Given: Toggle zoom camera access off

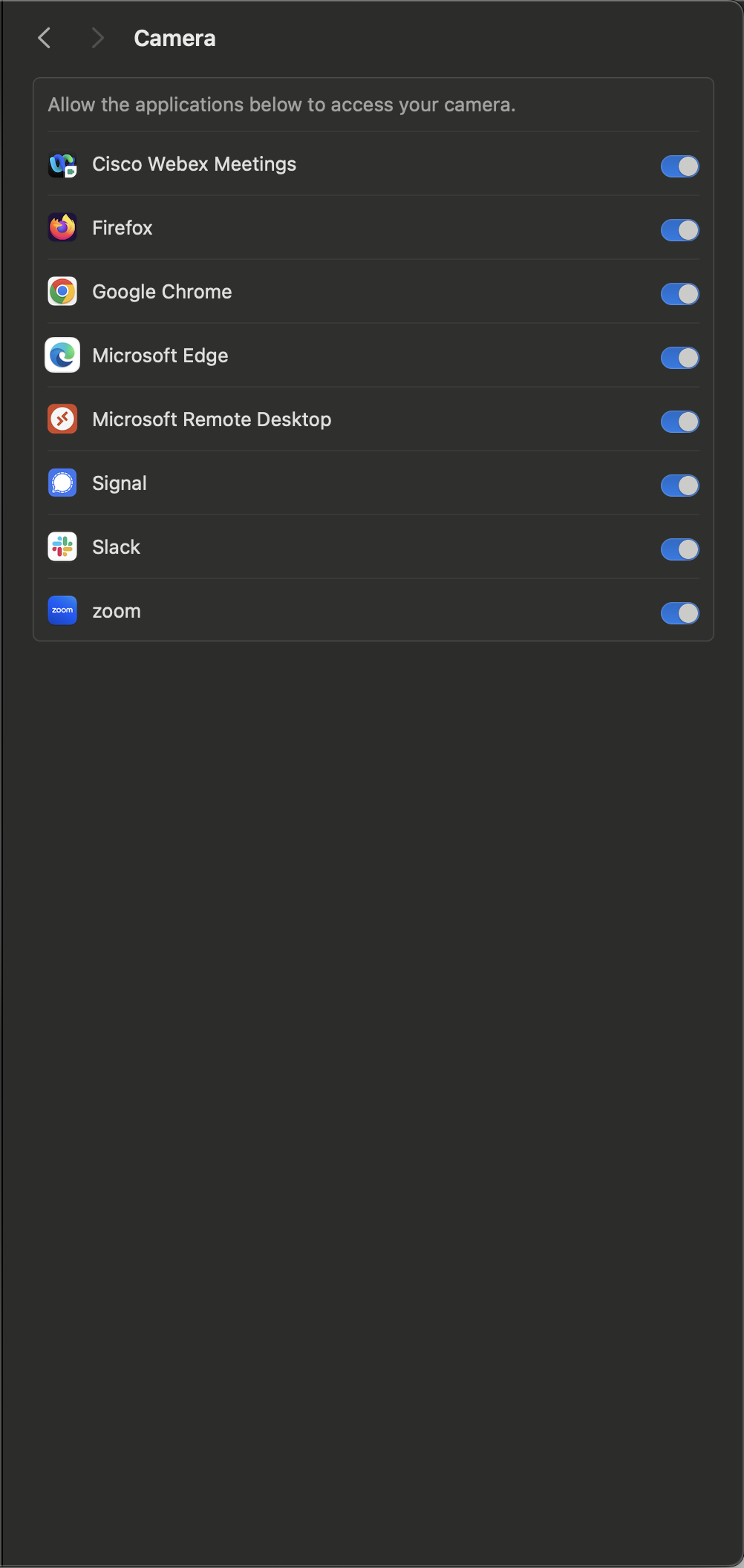Looking at the screenshot, I should point(679,613).
